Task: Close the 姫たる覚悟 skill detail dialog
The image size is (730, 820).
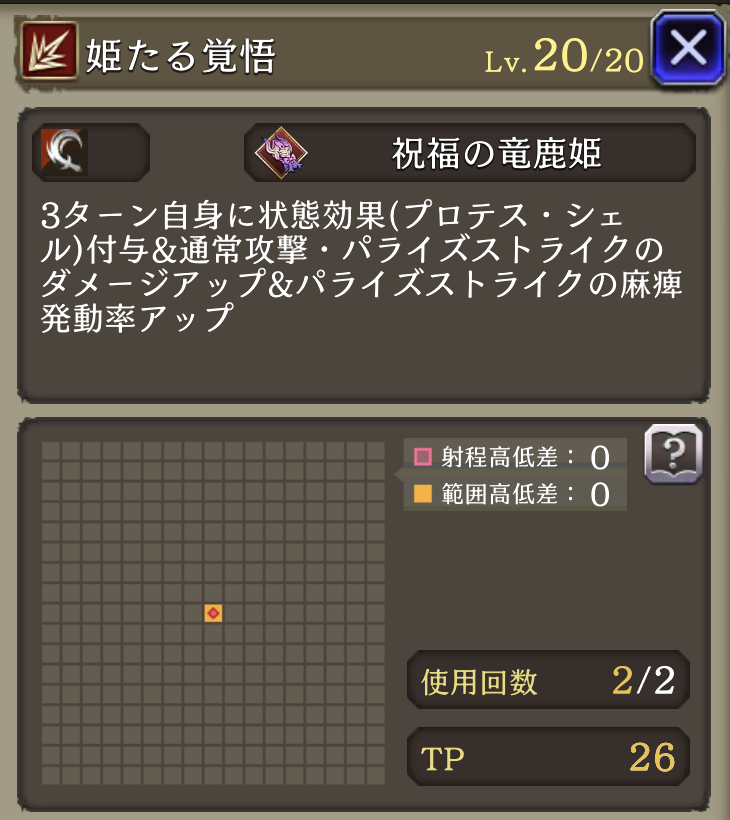Action: click(687, 47)
